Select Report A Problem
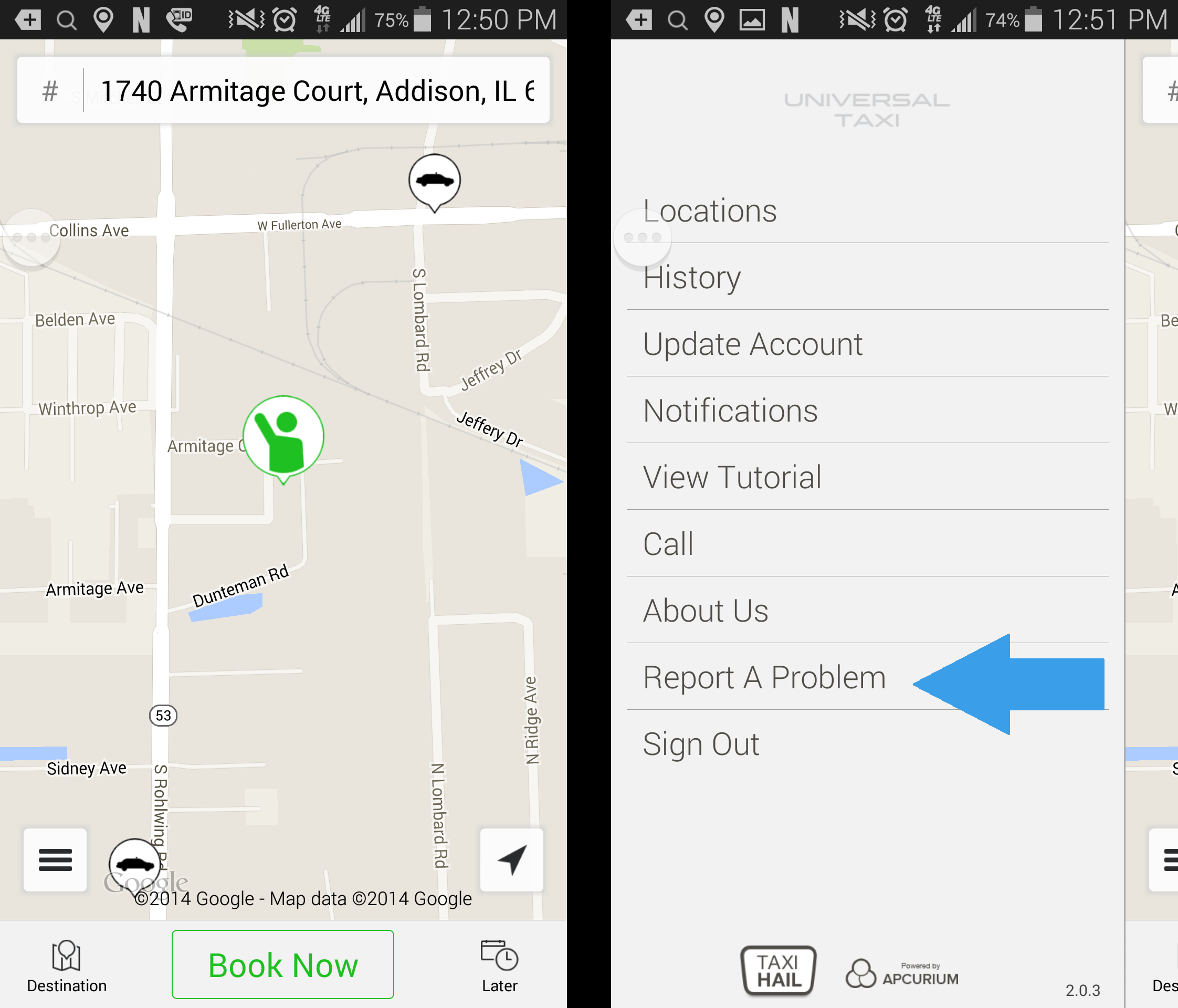 tap(763, 677)
